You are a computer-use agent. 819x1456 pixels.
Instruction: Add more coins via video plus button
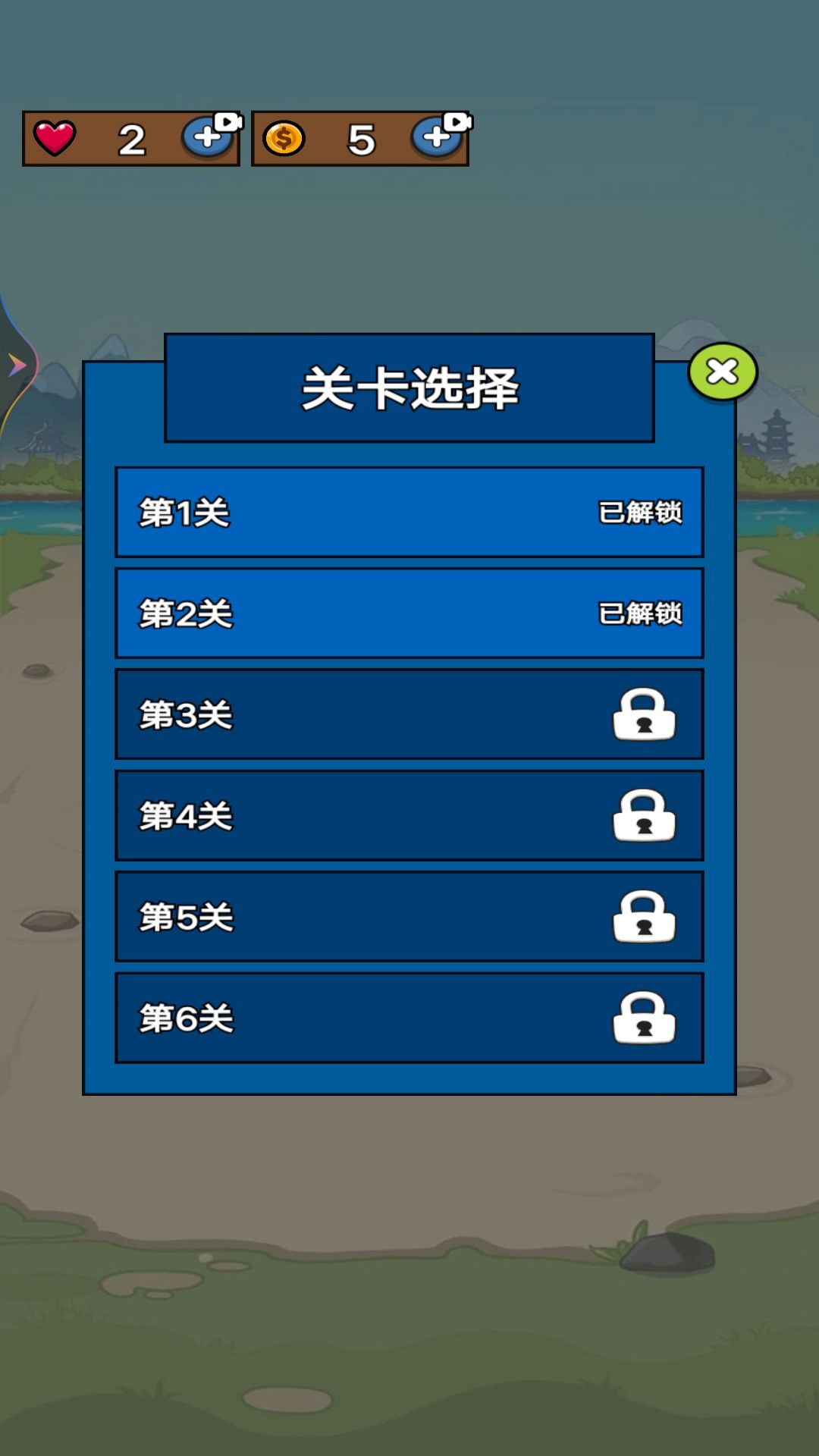pos(441,136)
